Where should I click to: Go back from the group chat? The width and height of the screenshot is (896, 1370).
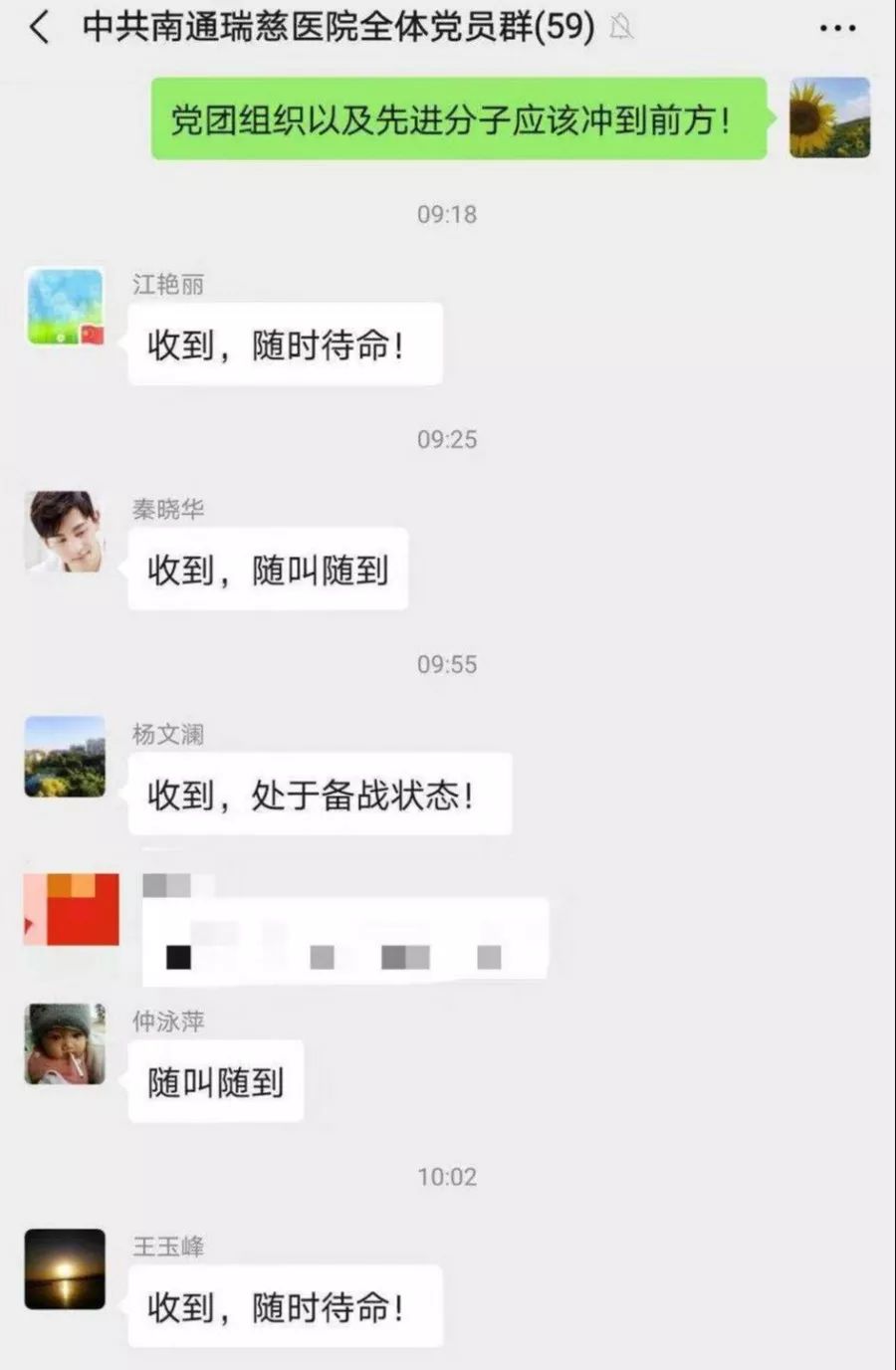40,28
